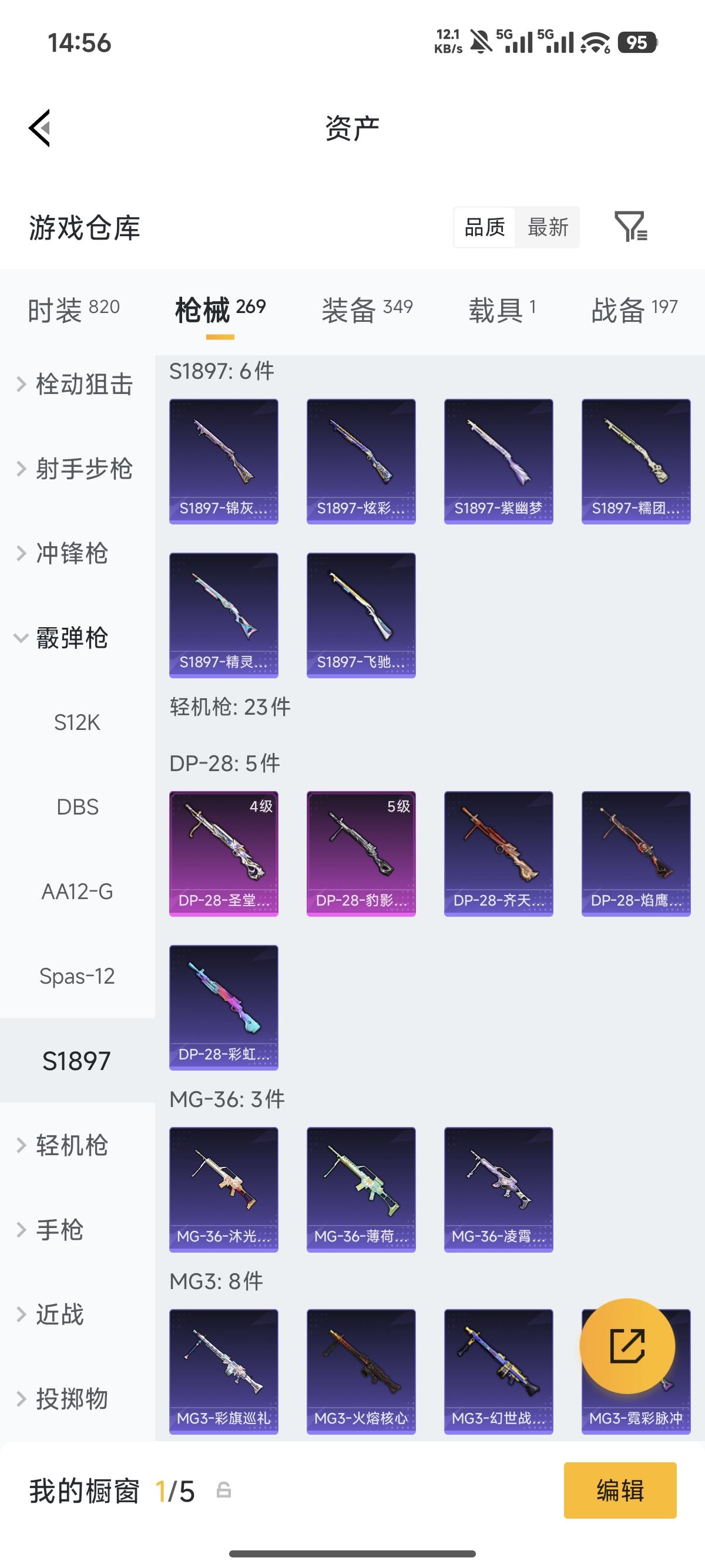Switch to the 载具 tab

[502, 310]
